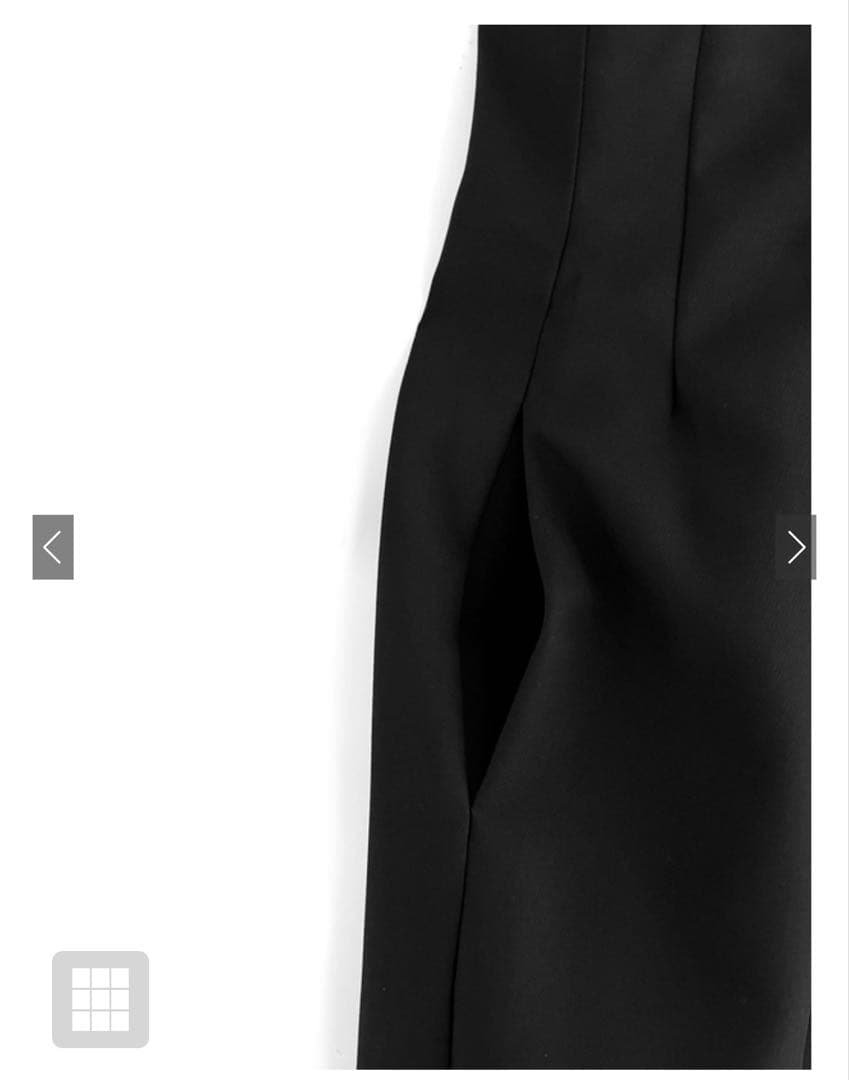Advance to the next product image
The height and width of the screenshot is (1080, 849).
[796, 547]
